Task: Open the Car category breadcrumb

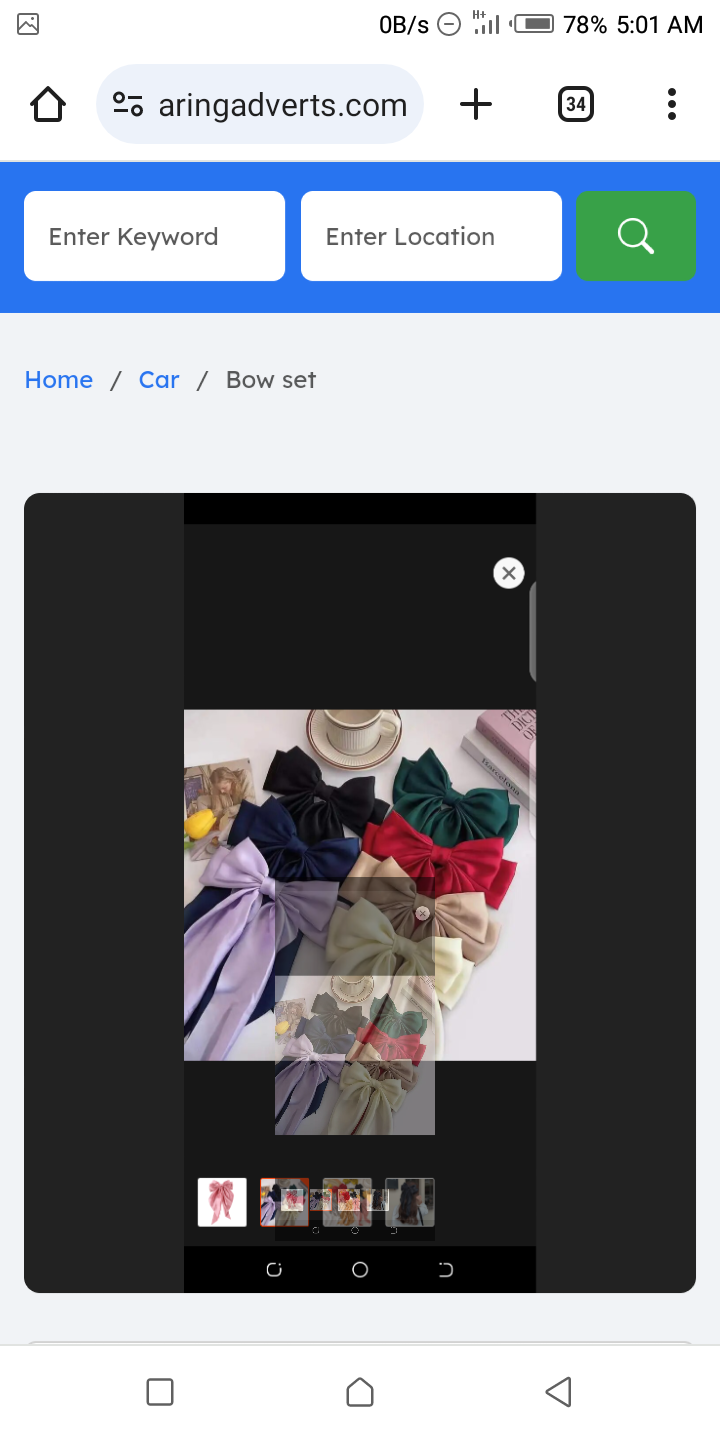Action: point(159,380)
